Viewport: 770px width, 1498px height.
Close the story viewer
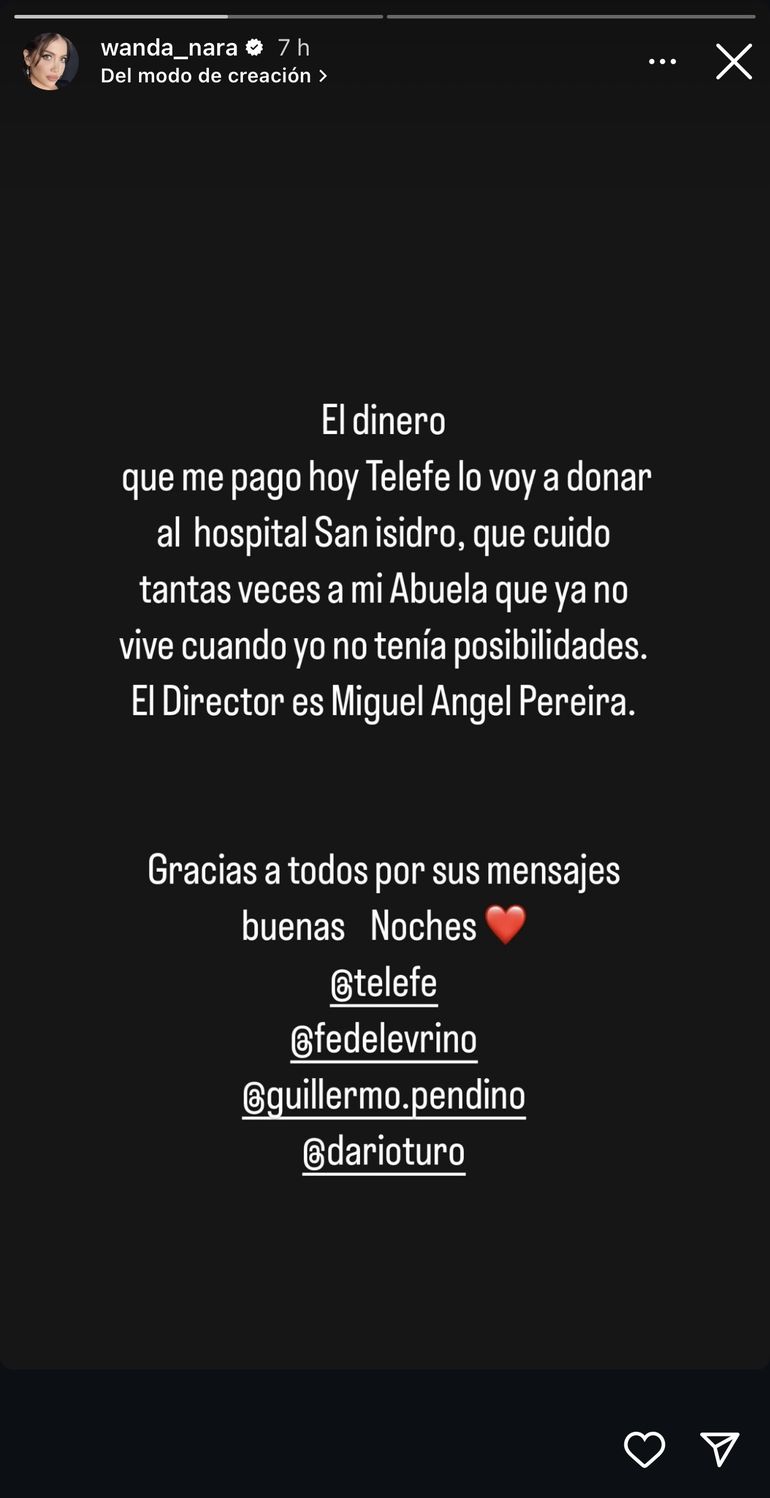coord(733,62)
